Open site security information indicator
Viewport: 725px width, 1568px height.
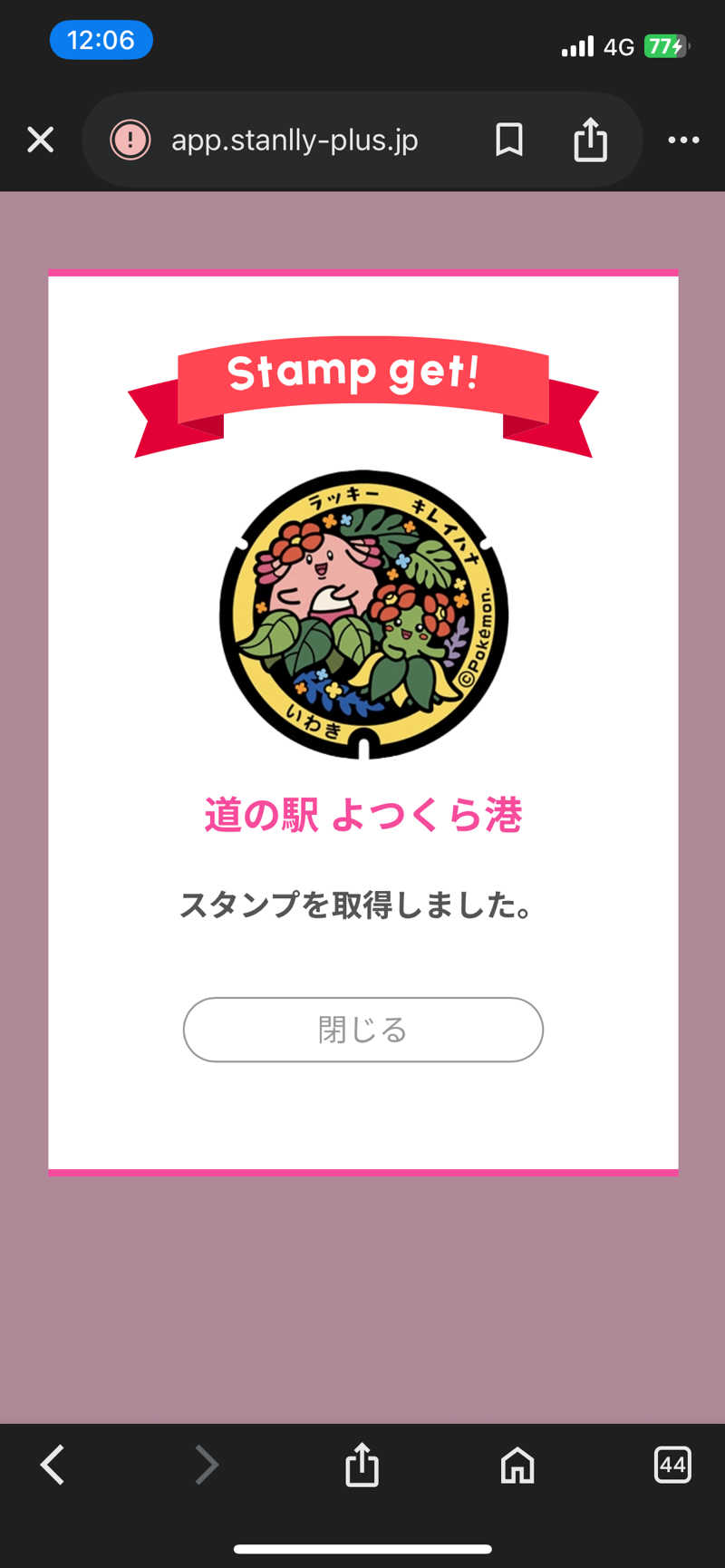(130, 140)
